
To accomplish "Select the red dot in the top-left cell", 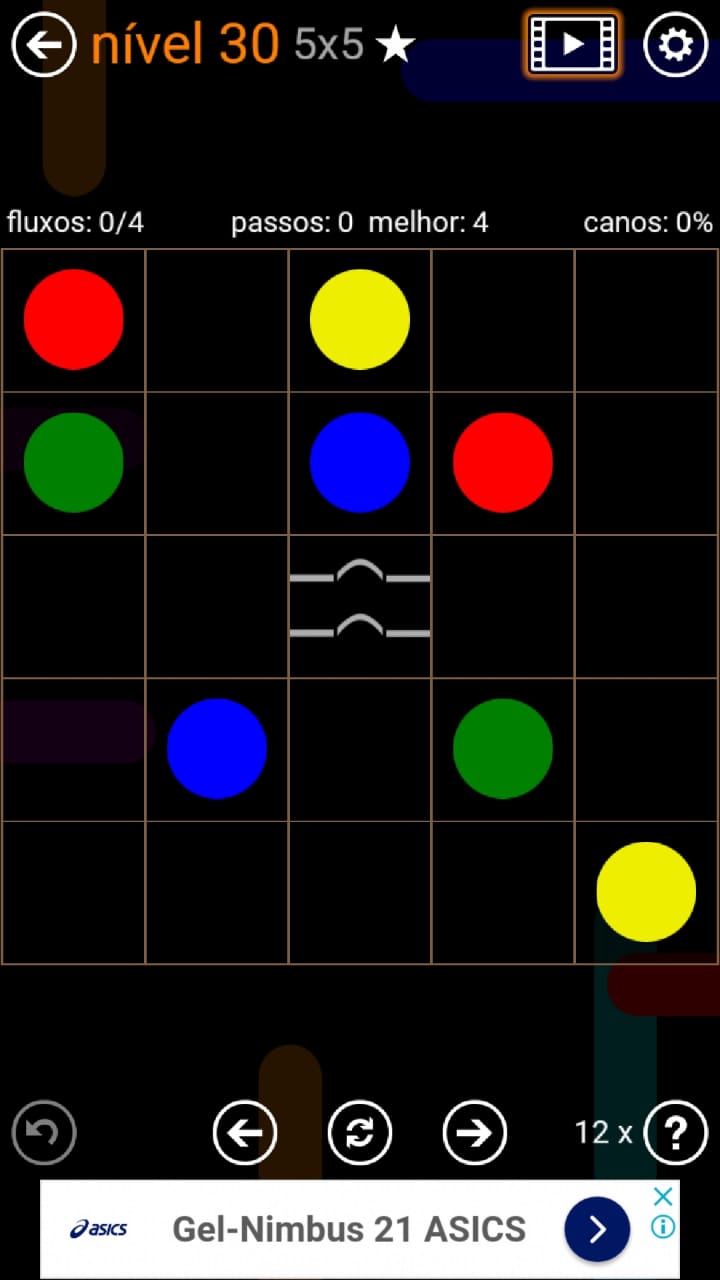I will (x=74, y=320).
